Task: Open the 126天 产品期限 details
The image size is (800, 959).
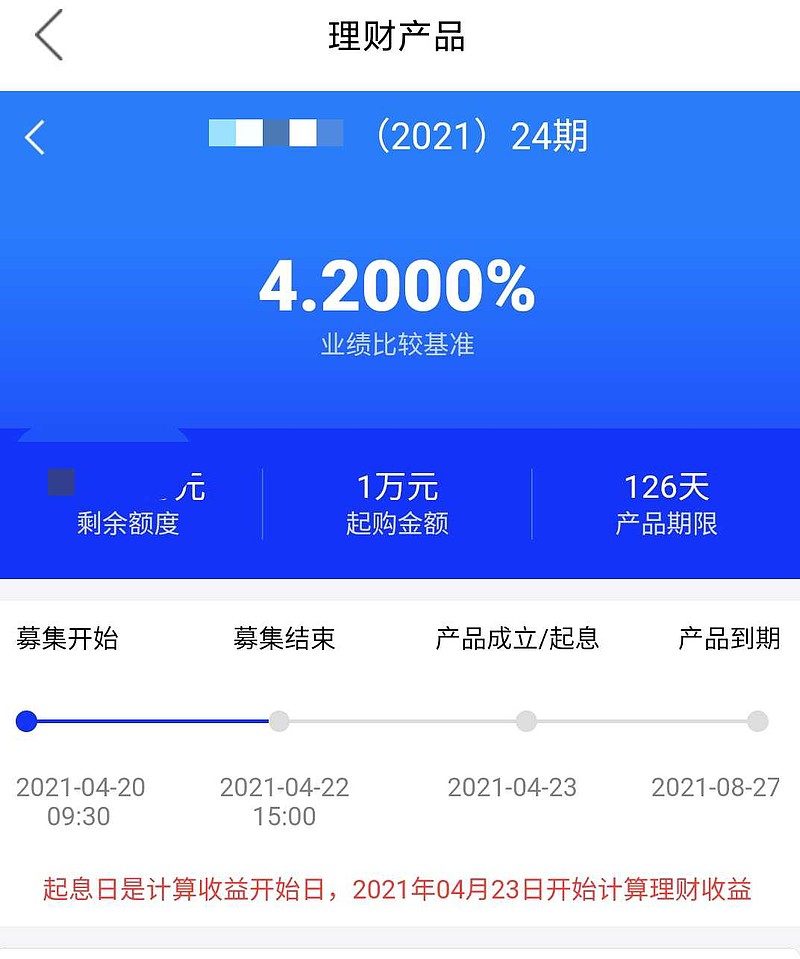Action: 665,503
